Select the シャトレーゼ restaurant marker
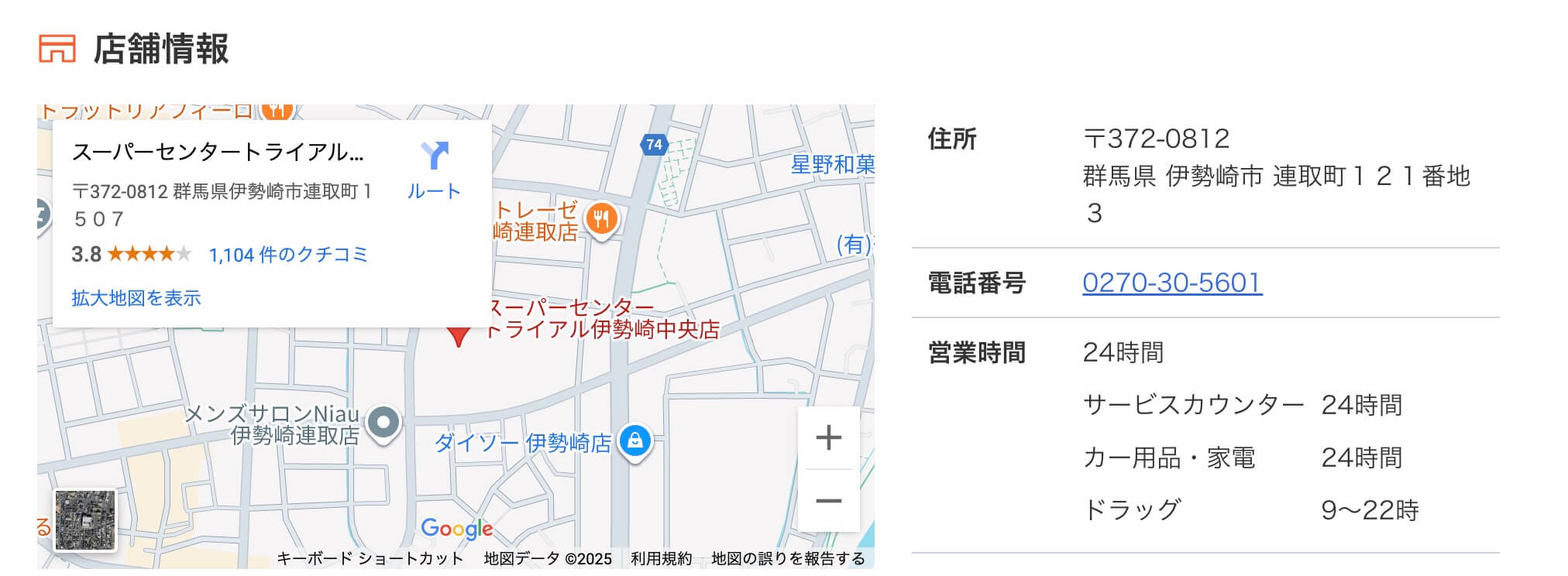This screenshot has height=576, width=1568. tap(601, 218)
